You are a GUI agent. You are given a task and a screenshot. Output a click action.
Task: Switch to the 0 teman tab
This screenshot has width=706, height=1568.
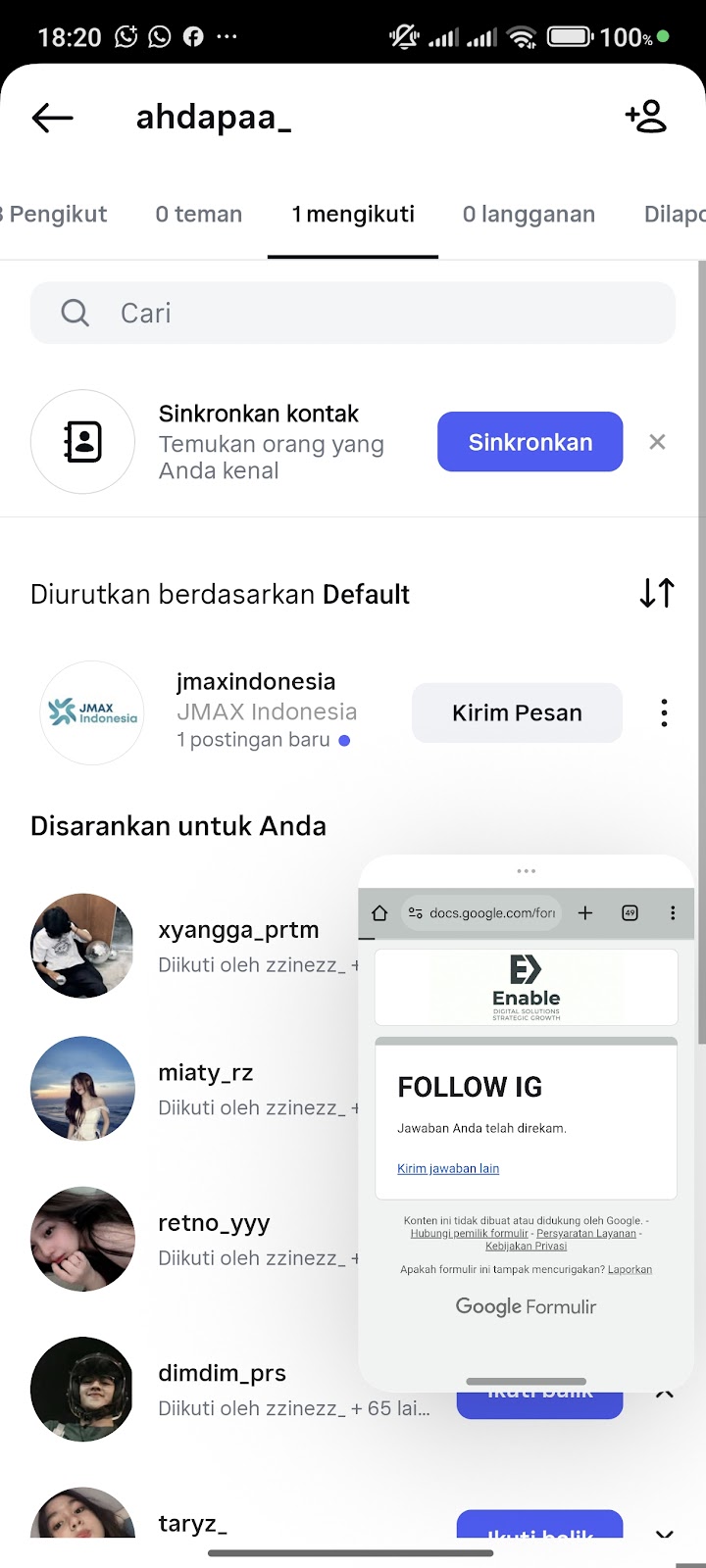pyautogui.click(x=198, y=215)
